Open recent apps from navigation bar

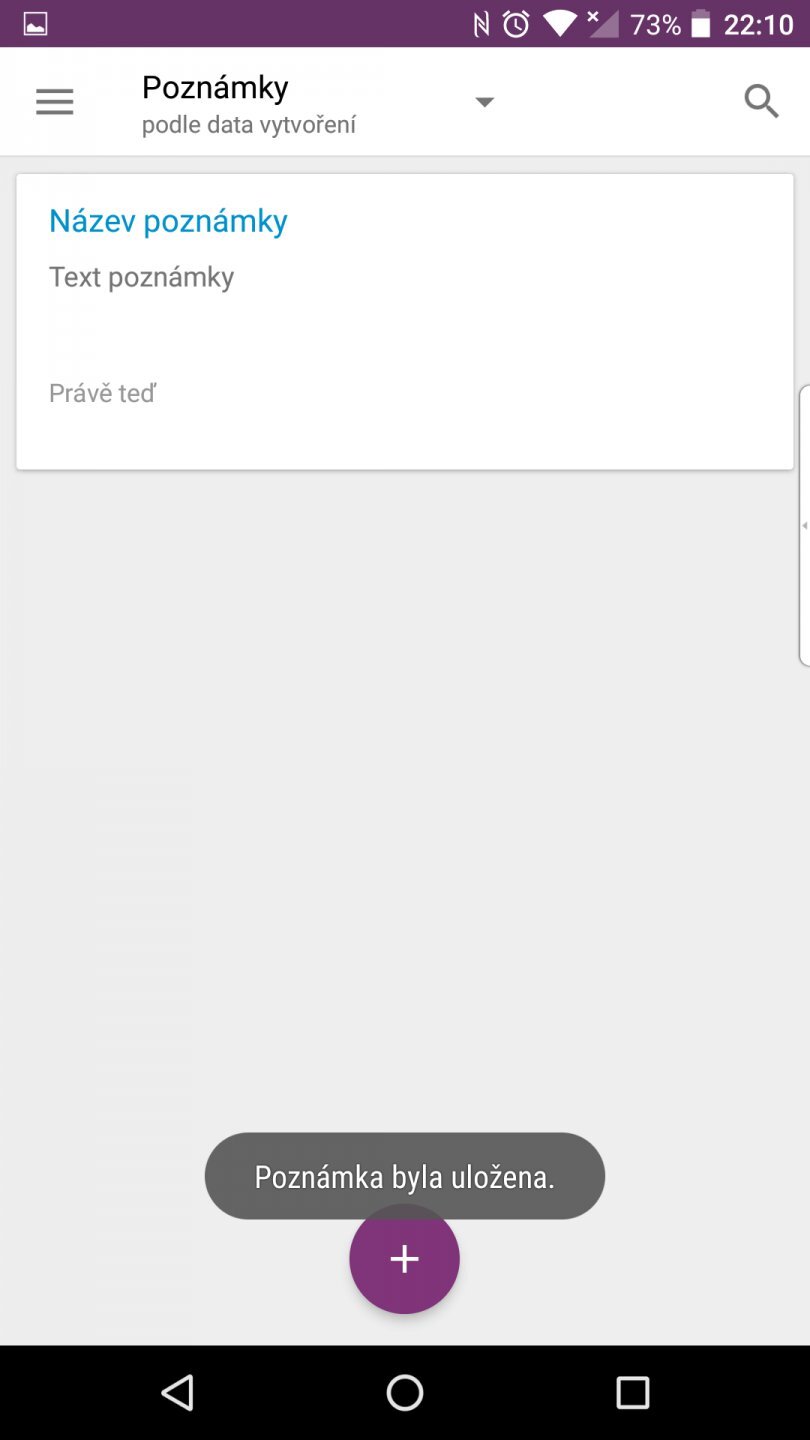(632, 1392)
